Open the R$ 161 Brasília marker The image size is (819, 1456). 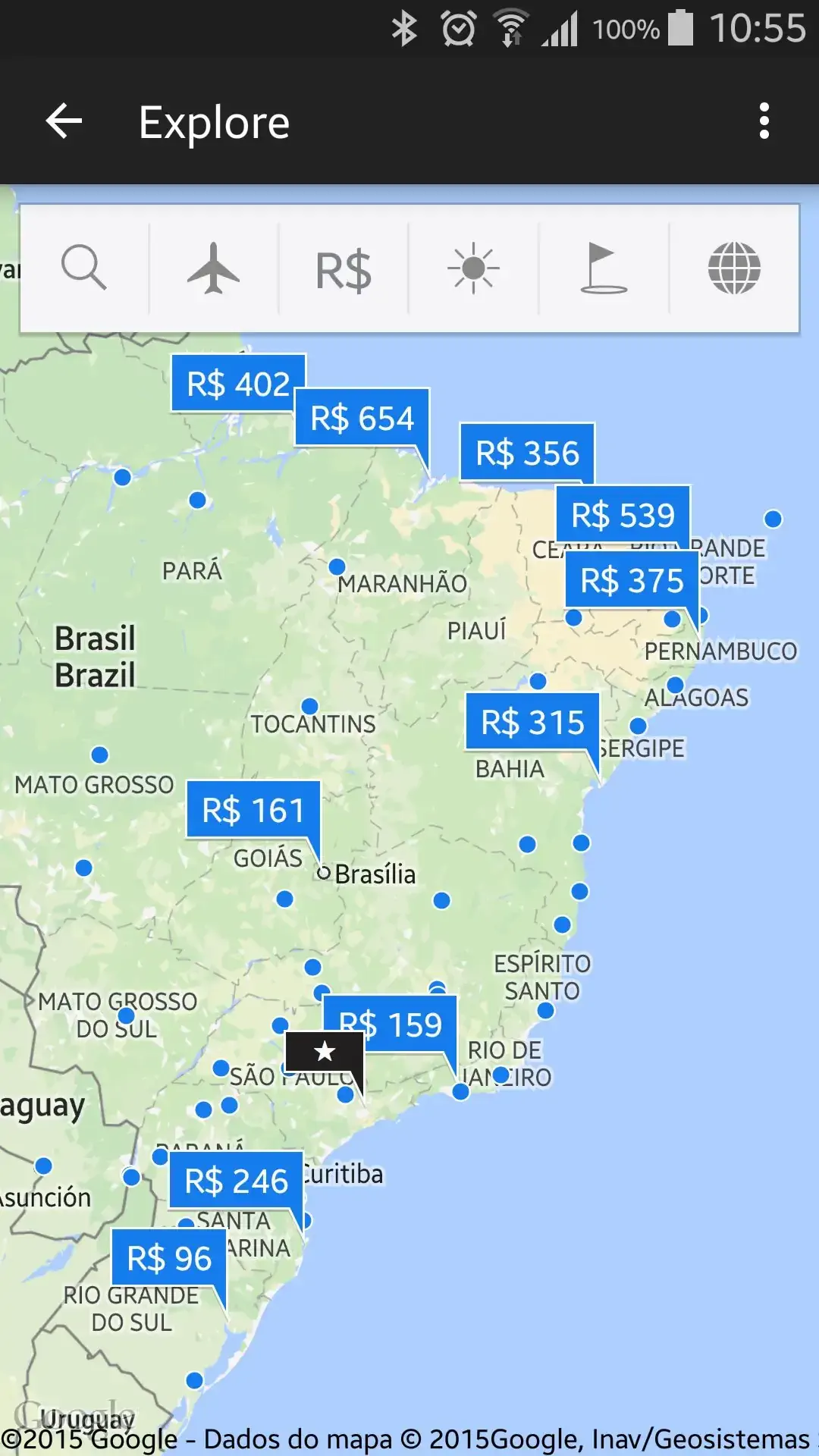tap(253, 810)
